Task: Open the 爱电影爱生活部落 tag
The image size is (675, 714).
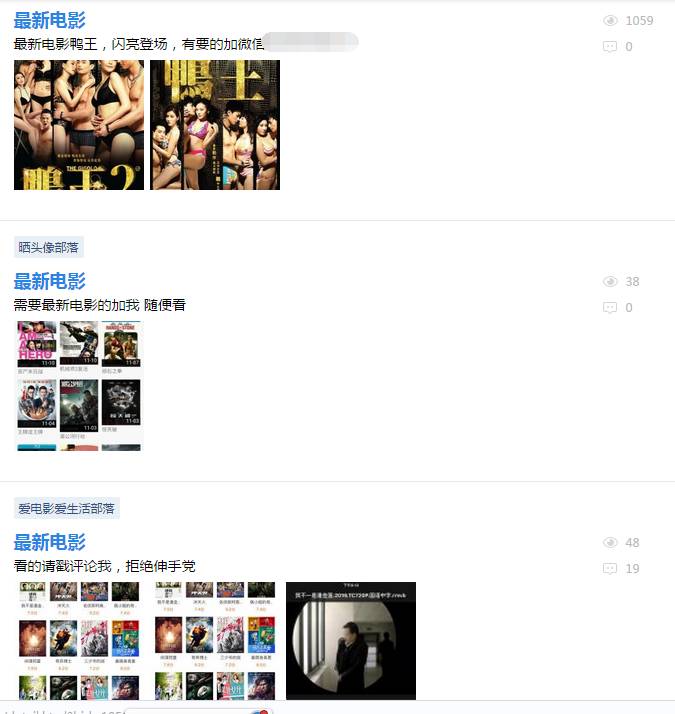Action: 66,508
